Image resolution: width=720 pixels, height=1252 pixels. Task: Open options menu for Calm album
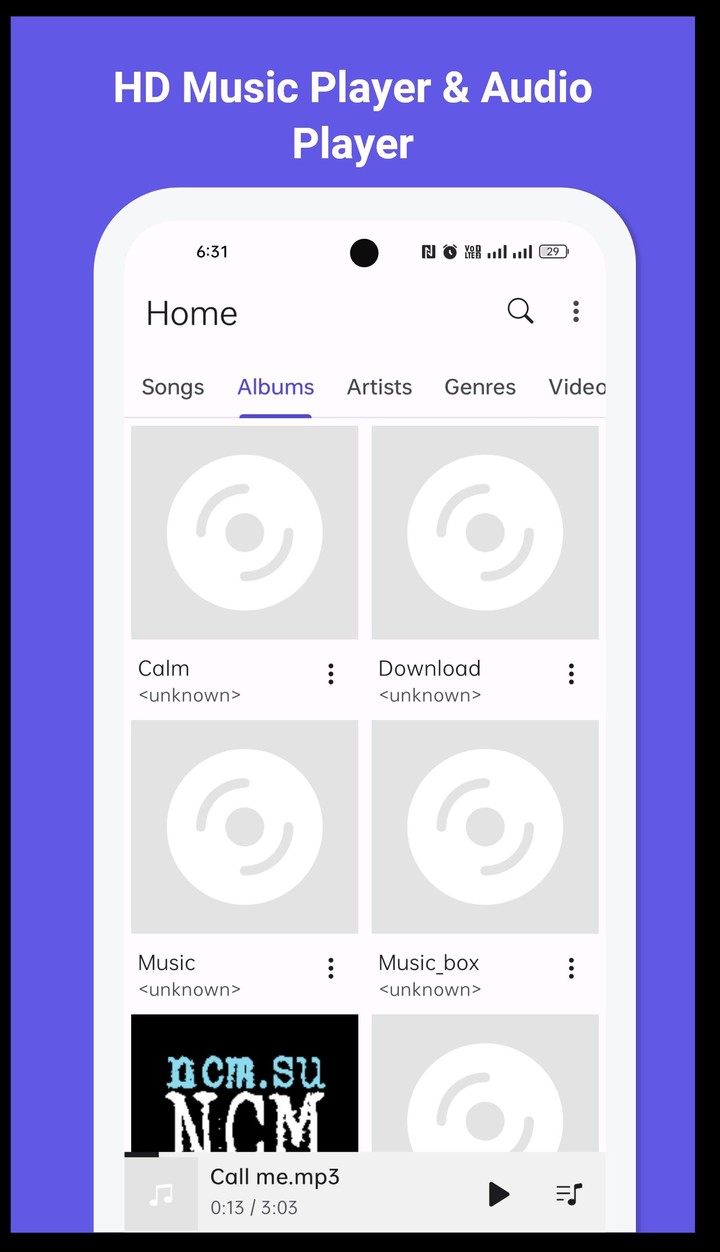[330, 674]
